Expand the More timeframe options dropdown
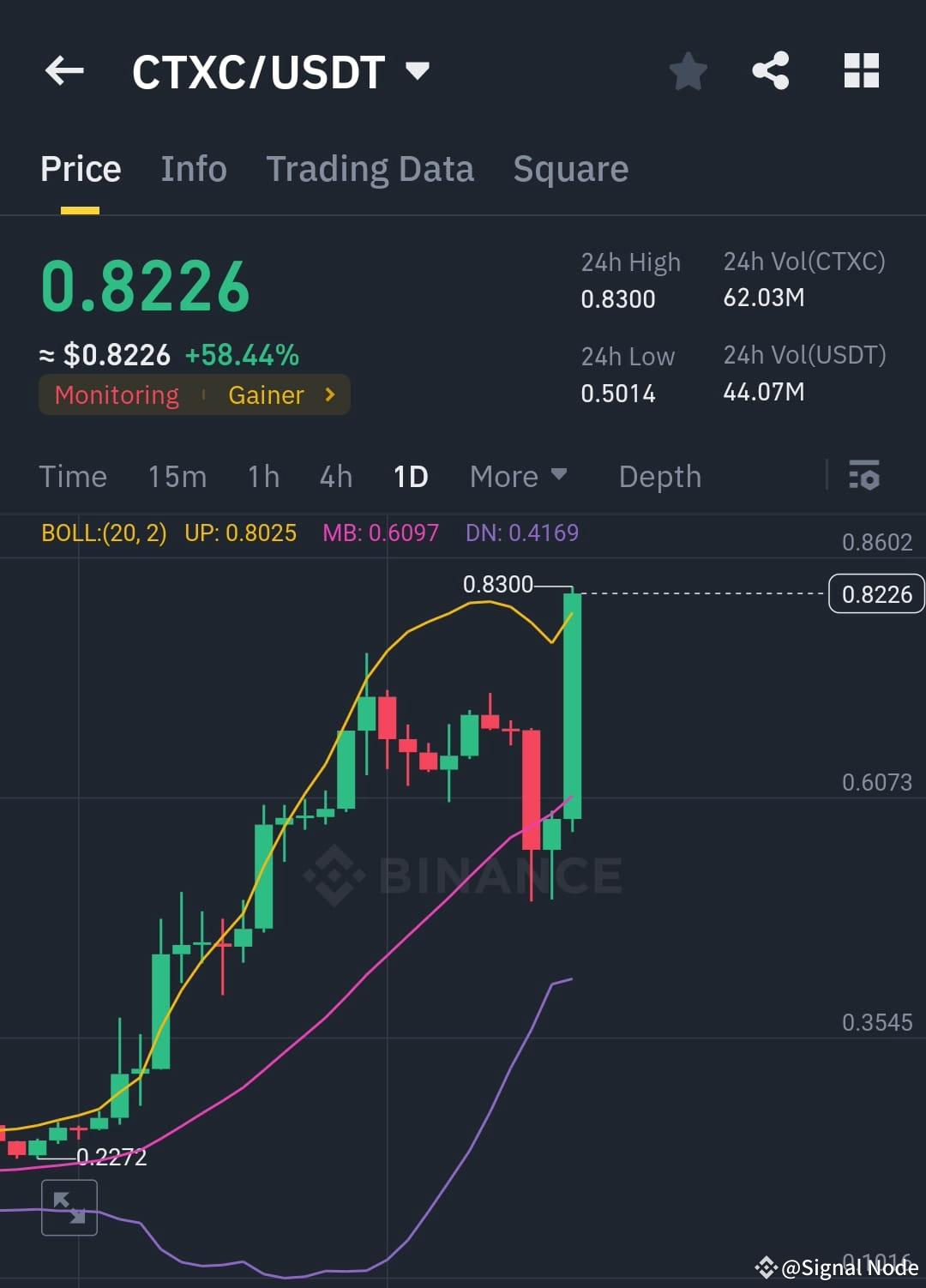Screen dimensions: 926x1288 coord(518,476)
